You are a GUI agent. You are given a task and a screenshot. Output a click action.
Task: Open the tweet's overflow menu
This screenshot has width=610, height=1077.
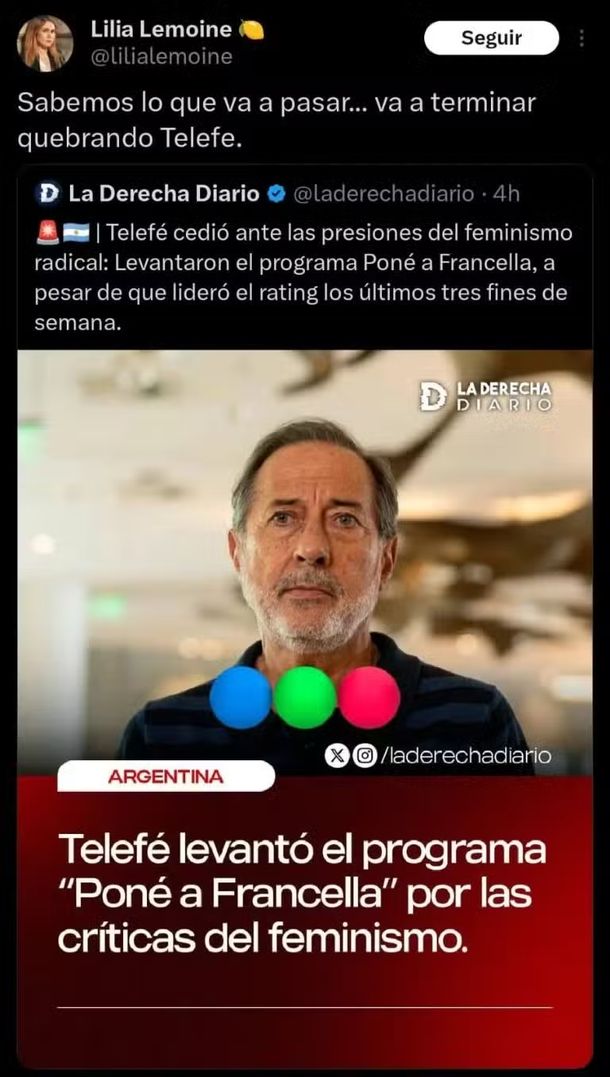coord(582,38)
